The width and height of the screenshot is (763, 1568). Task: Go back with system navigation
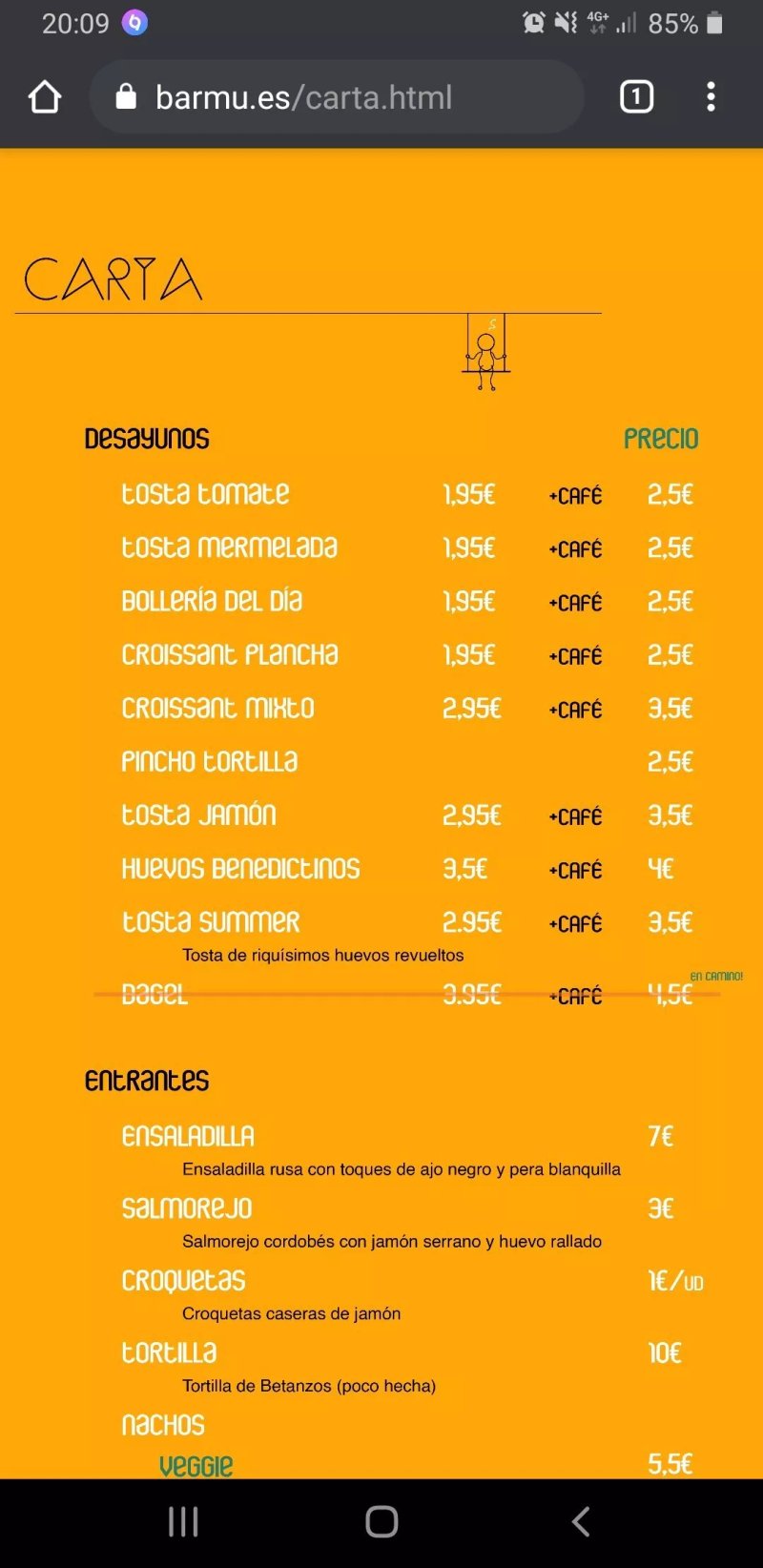pos(581,1521)
